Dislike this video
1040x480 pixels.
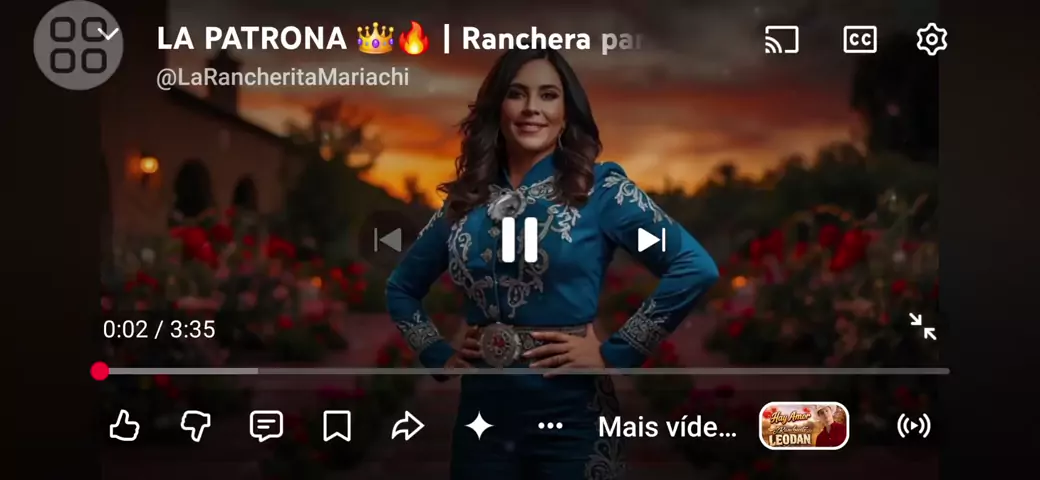[x=195, y=426]
